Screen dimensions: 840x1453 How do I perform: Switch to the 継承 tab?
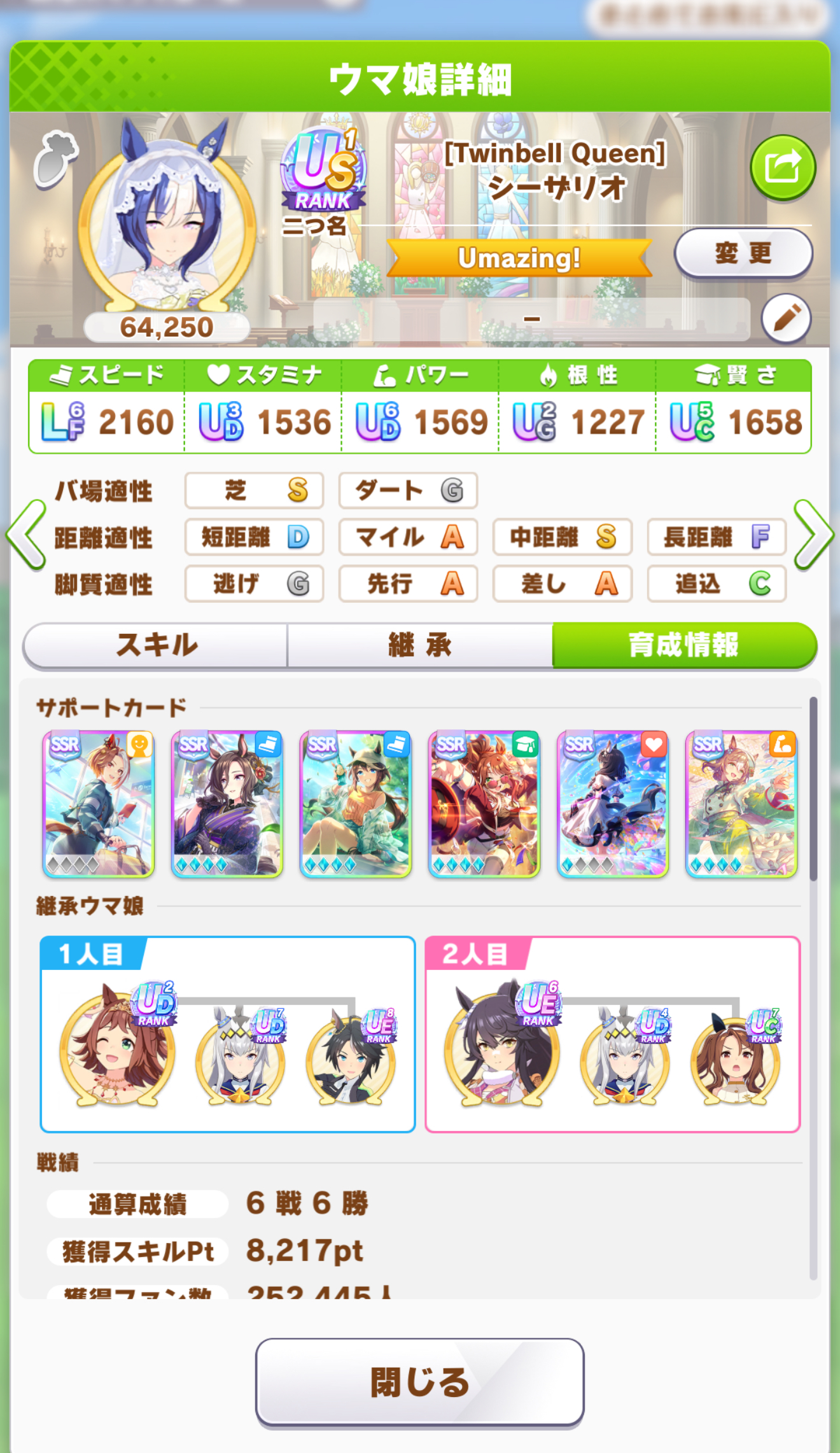coord(420,645)
